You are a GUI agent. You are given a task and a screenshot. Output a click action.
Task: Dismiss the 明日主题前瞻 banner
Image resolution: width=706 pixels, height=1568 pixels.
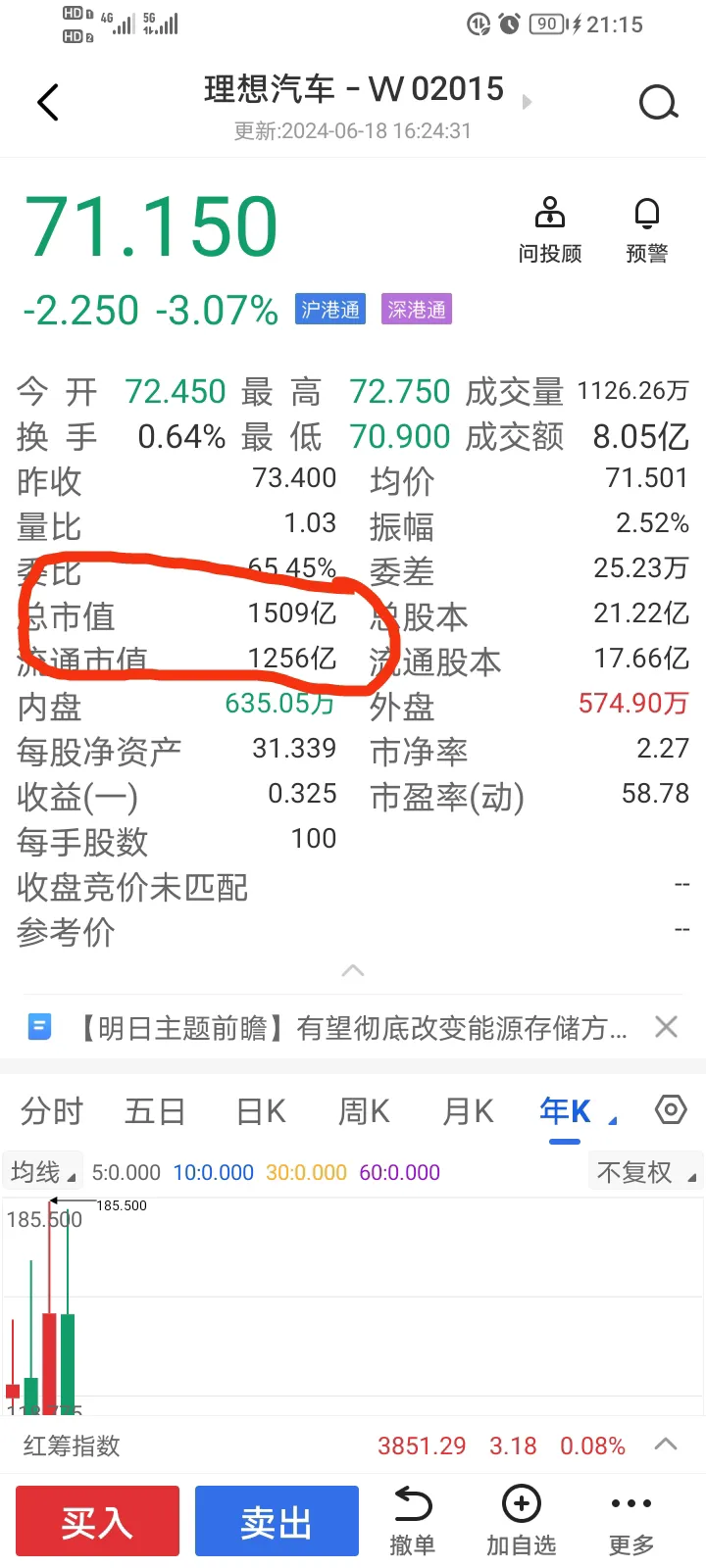click(x=666, y=1027)
